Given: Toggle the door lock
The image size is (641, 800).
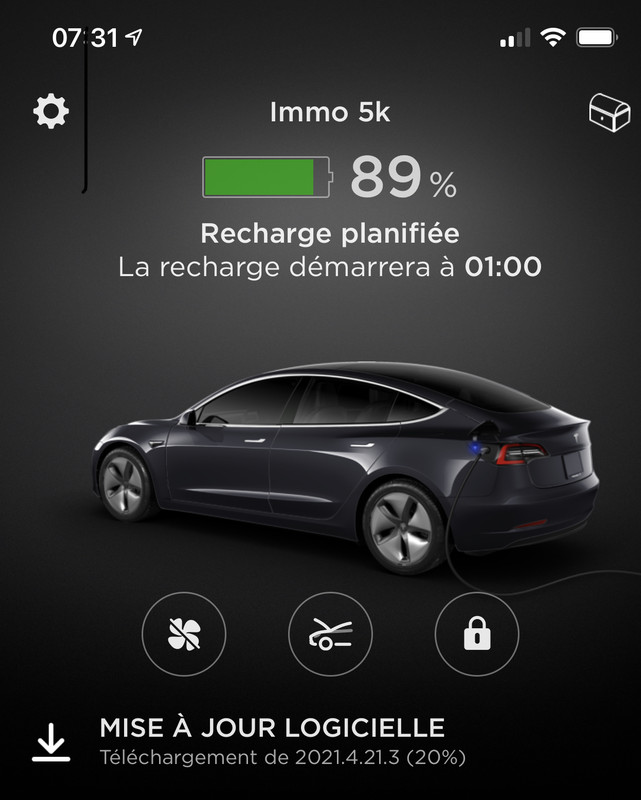Looking at the screenshot, I should [477, 634].
